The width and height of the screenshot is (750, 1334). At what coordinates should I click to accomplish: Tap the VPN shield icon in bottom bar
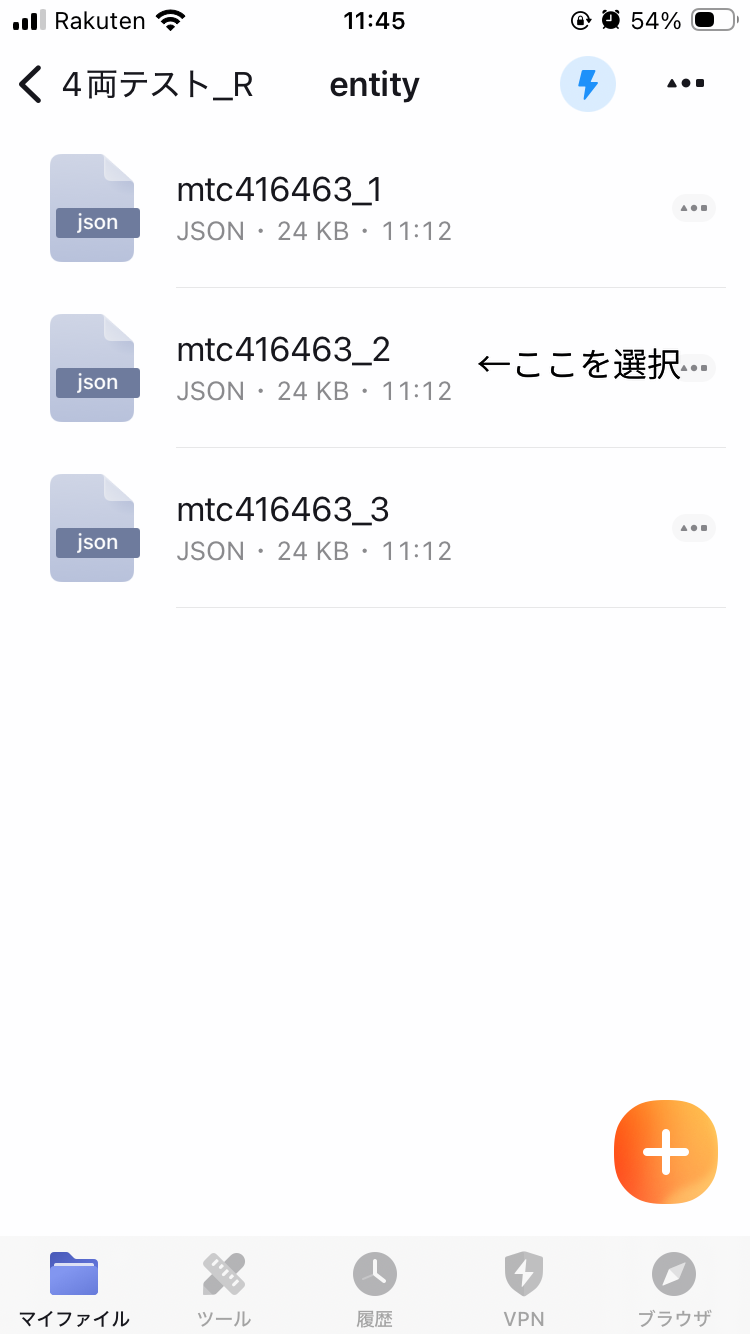[524, 1274]
